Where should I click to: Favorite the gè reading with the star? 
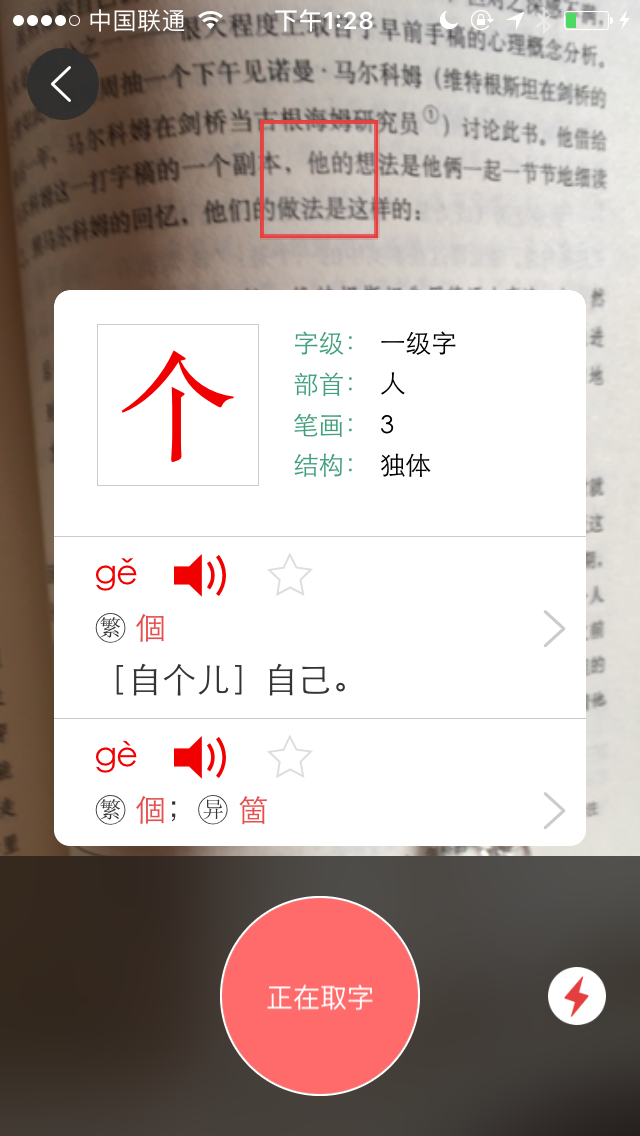[x=290, y=757]
